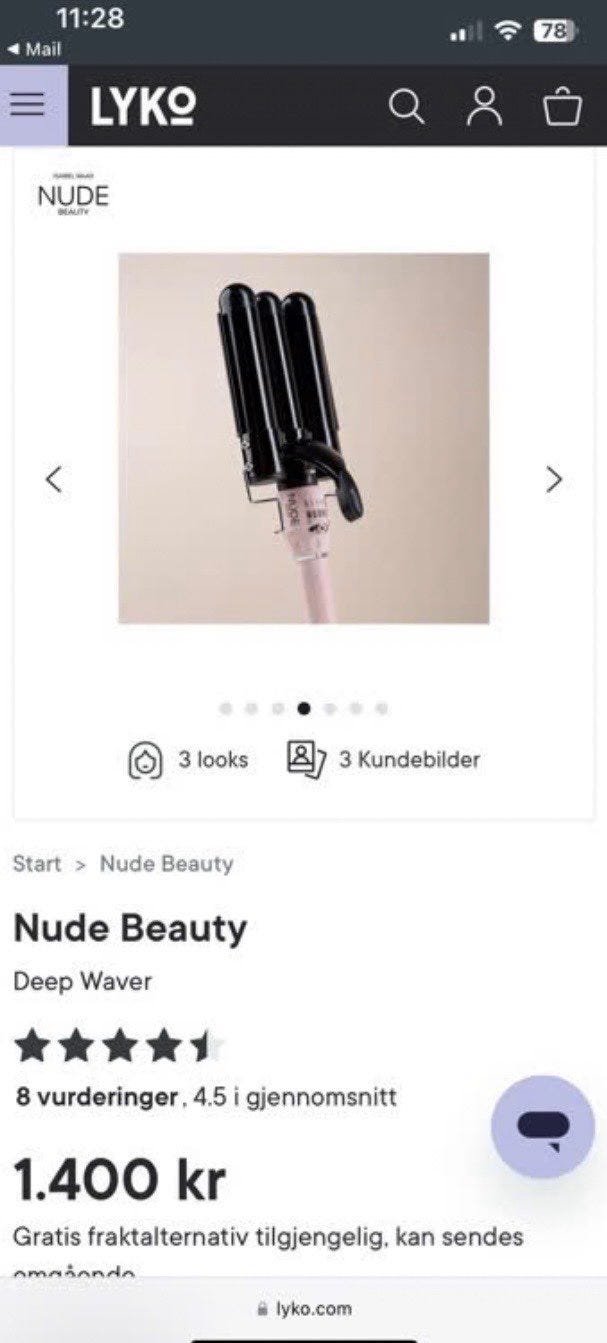Open the Deep Waver product photo
The width and height of the screenshot is (607, 1343).
(x=303, y=438)
